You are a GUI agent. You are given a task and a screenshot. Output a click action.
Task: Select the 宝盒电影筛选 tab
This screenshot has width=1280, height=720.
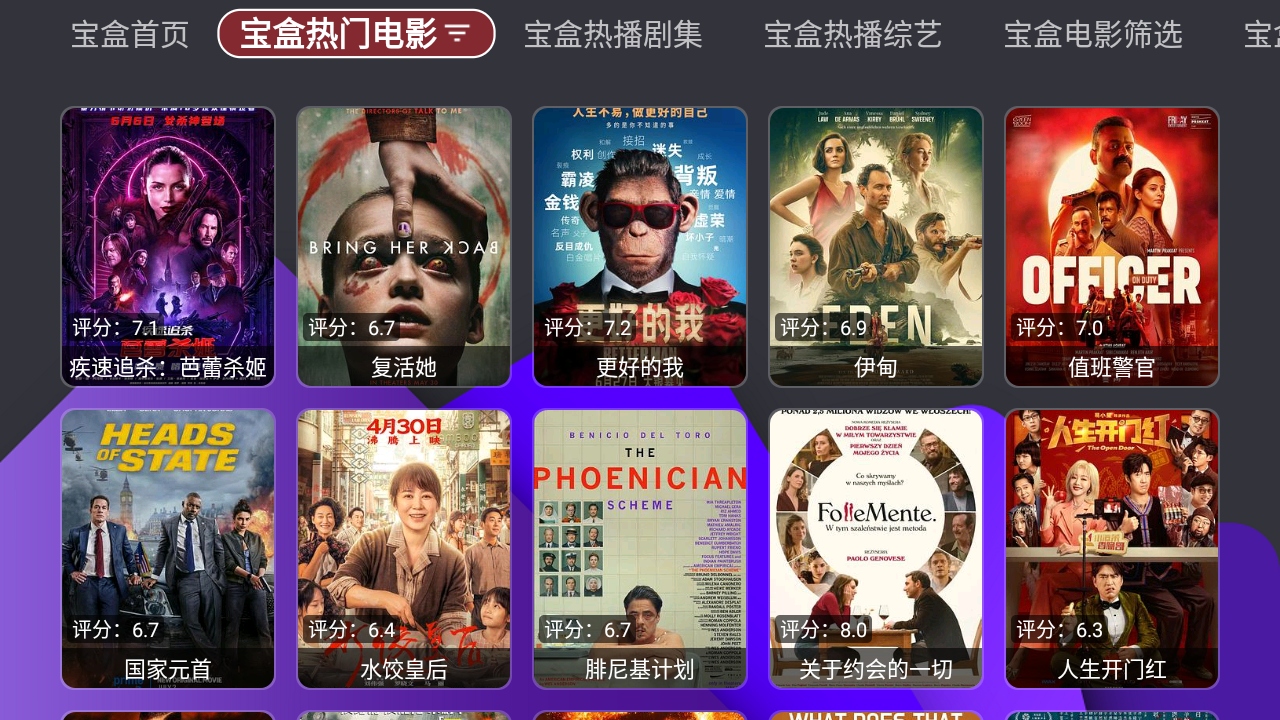[1093, 35]
